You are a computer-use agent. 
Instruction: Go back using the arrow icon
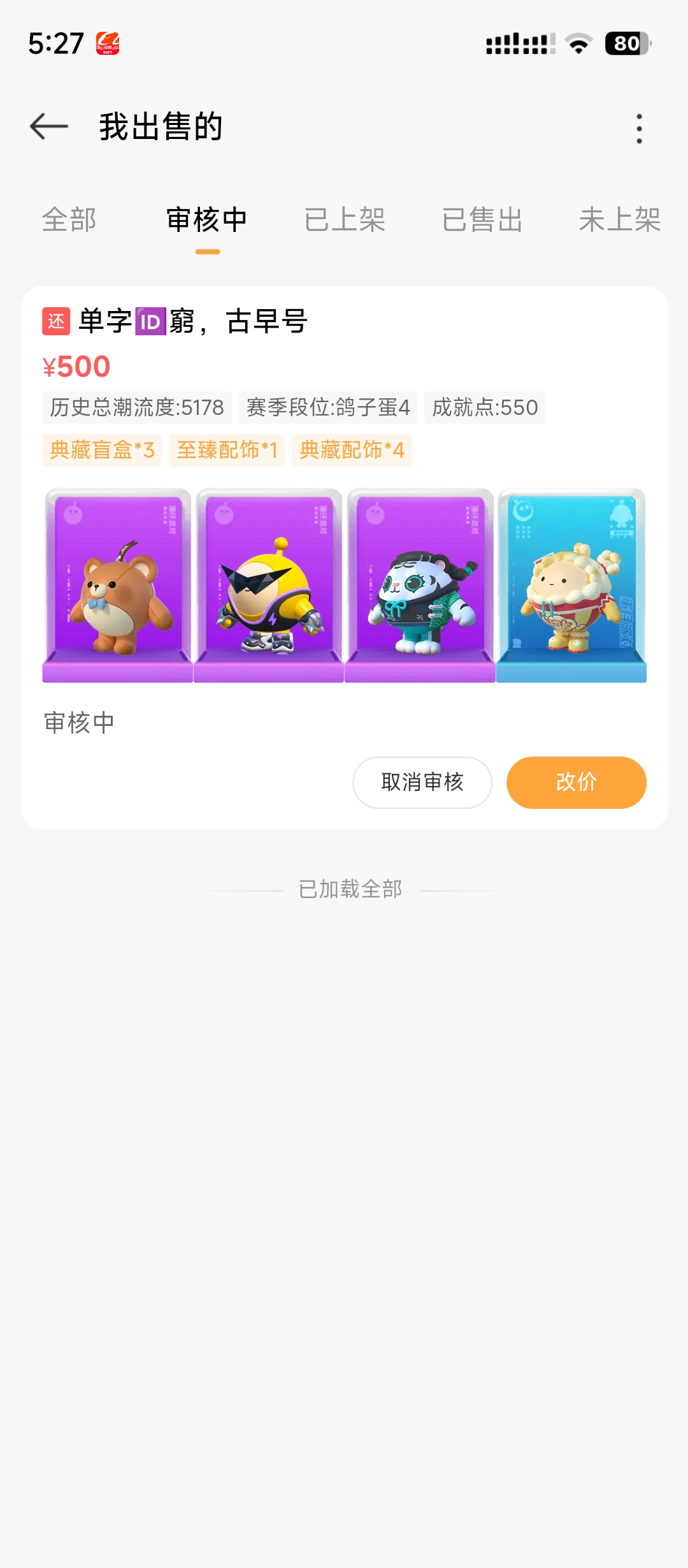49,126
